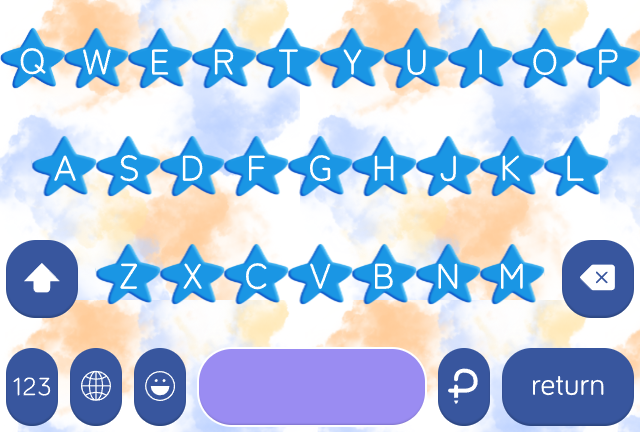Type the letter V star key
This screenshot has width=640, height=432.
(x=320, y=277)
